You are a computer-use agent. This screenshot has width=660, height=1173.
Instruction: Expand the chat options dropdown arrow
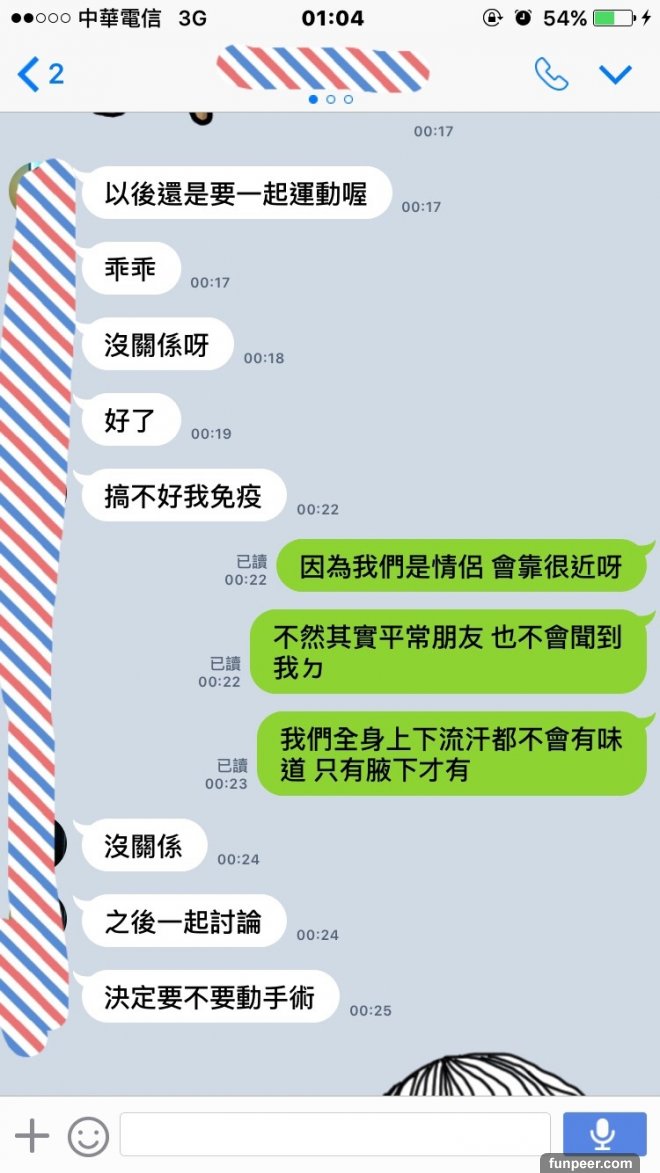coord(615,74)
